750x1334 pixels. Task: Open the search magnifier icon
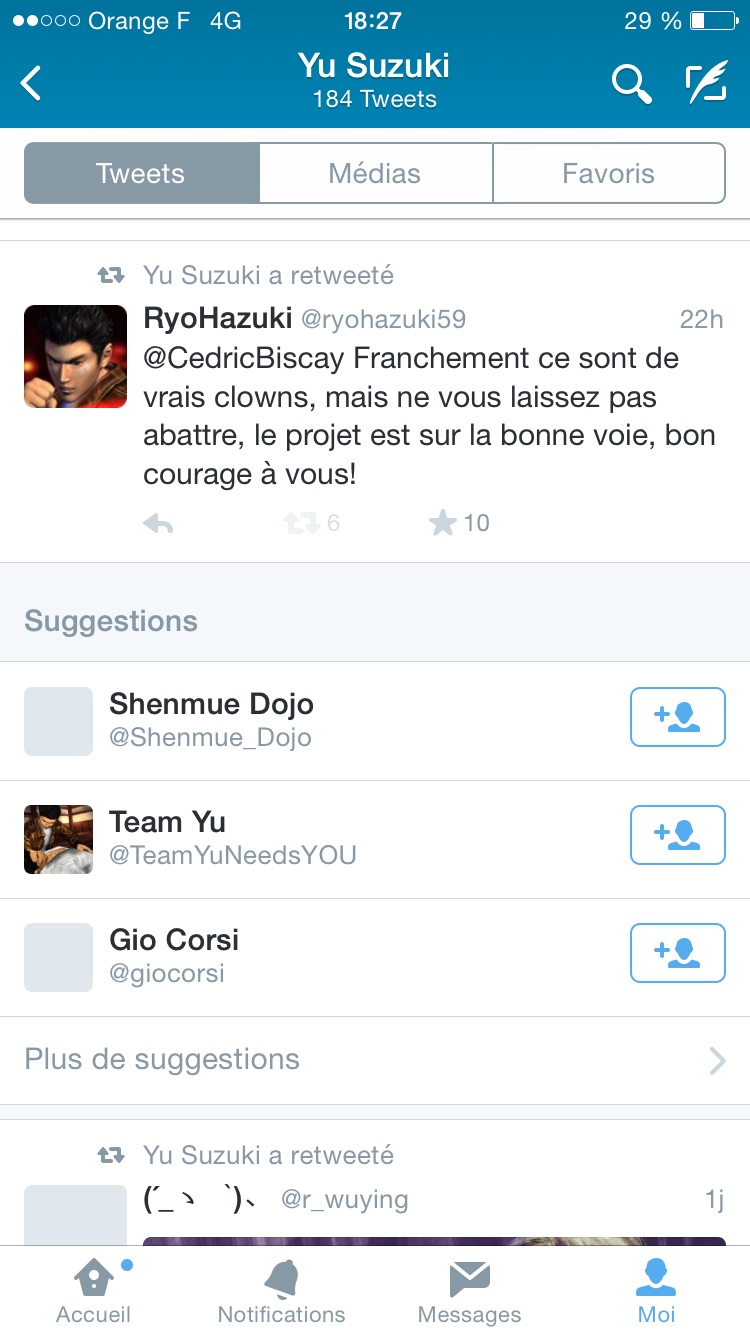click(x=631, y=84)
